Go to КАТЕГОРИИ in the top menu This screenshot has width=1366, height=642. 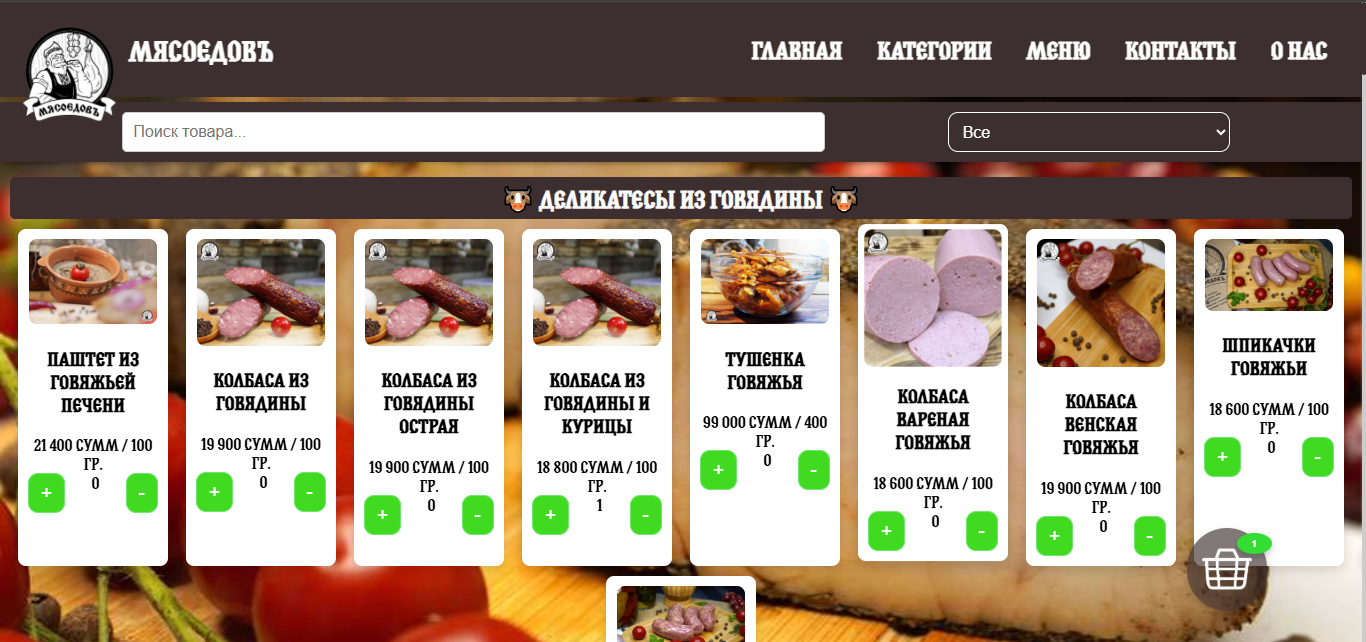(x=934, y=51)
